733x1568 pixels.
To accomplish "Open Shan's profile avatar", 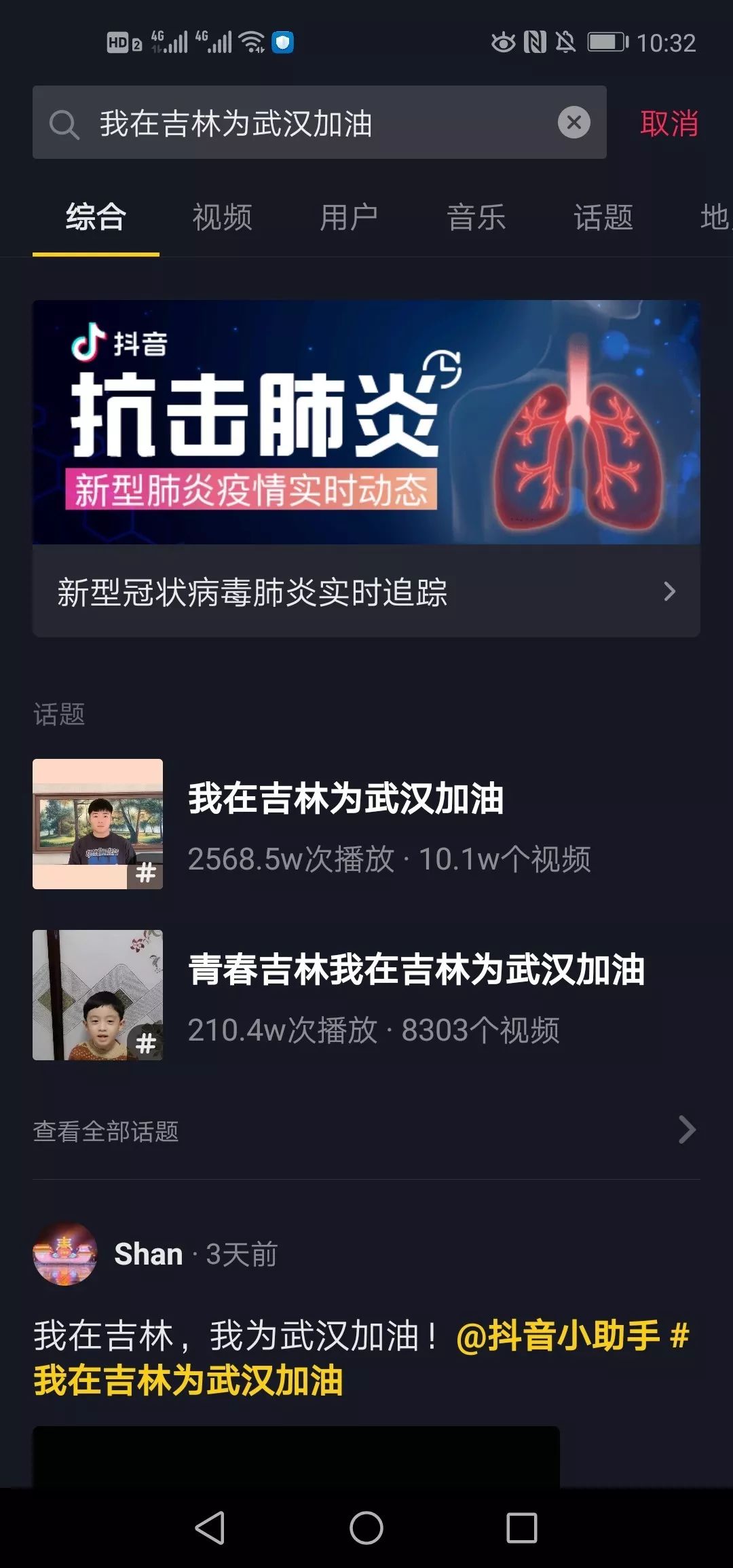I will 65,1254.
